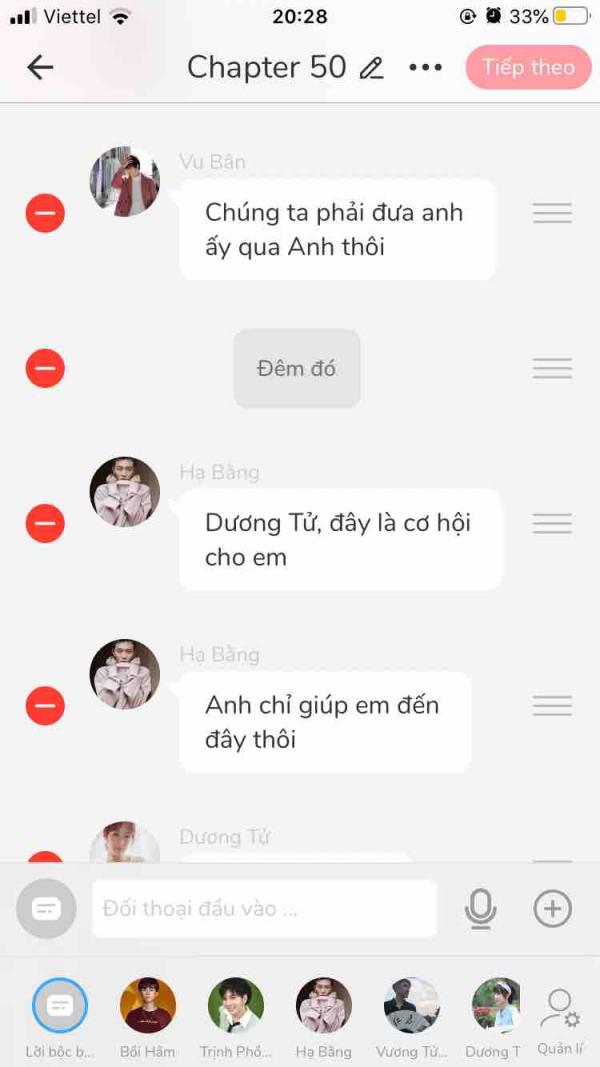
Task: Tap the Tiếp theo button
Action: (x=529, y=67)
